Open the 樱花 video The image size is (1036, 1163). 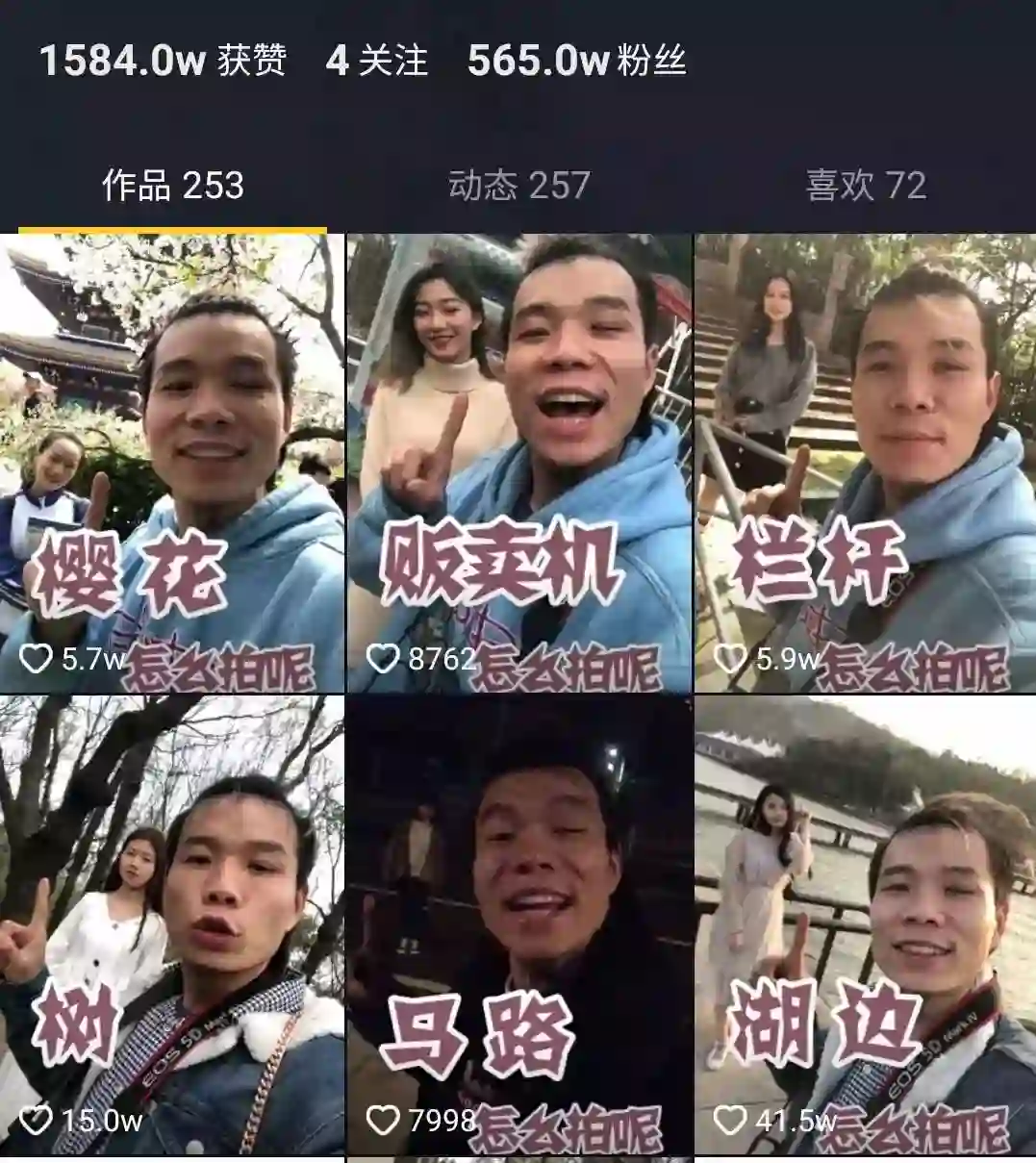click(x=172, y=464)
